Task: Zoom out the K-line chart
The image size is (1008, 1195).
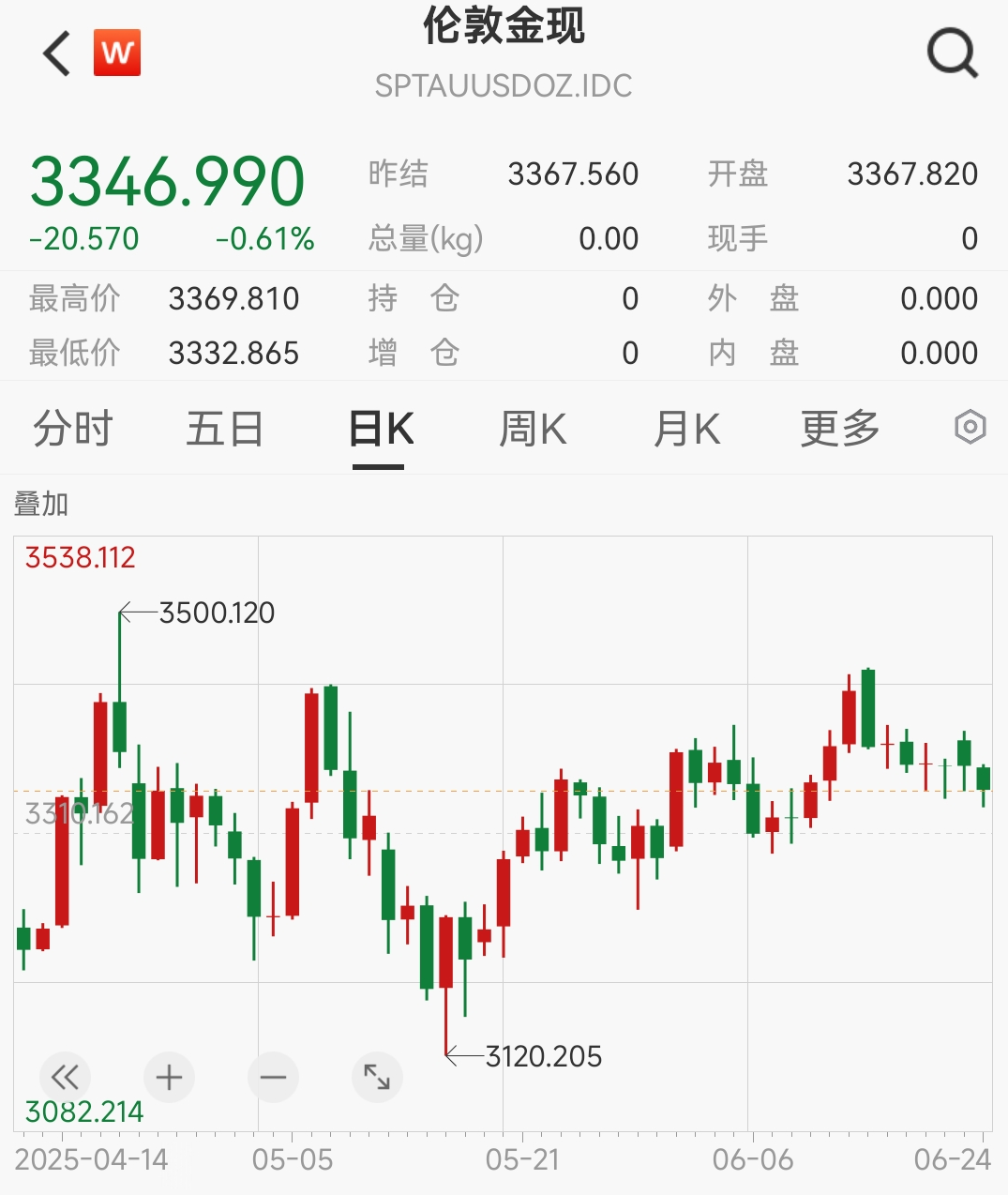Action: (273, 1077)
